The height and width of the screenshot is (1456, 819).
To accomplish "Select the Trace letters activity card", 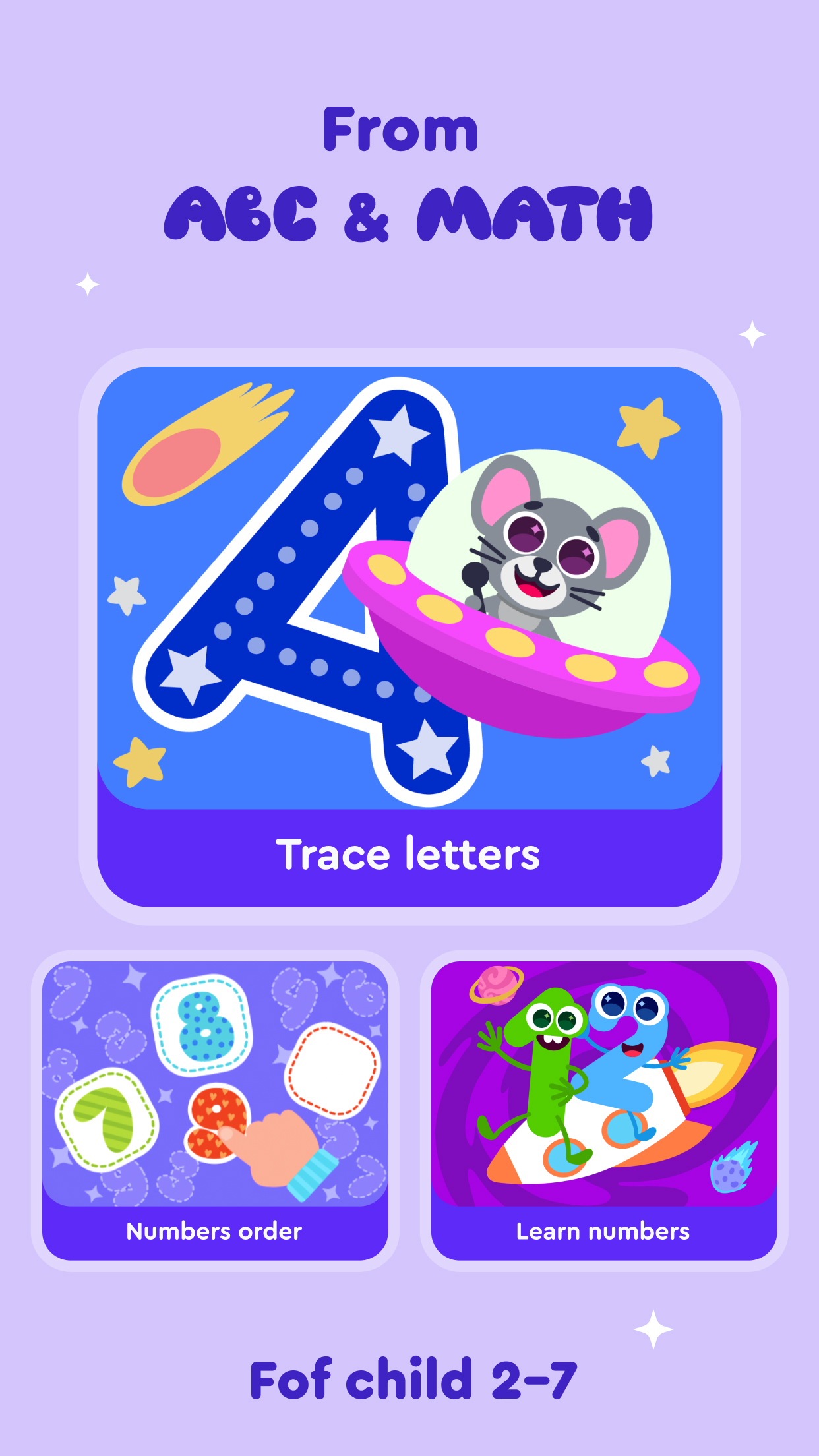I will point(409,633).
